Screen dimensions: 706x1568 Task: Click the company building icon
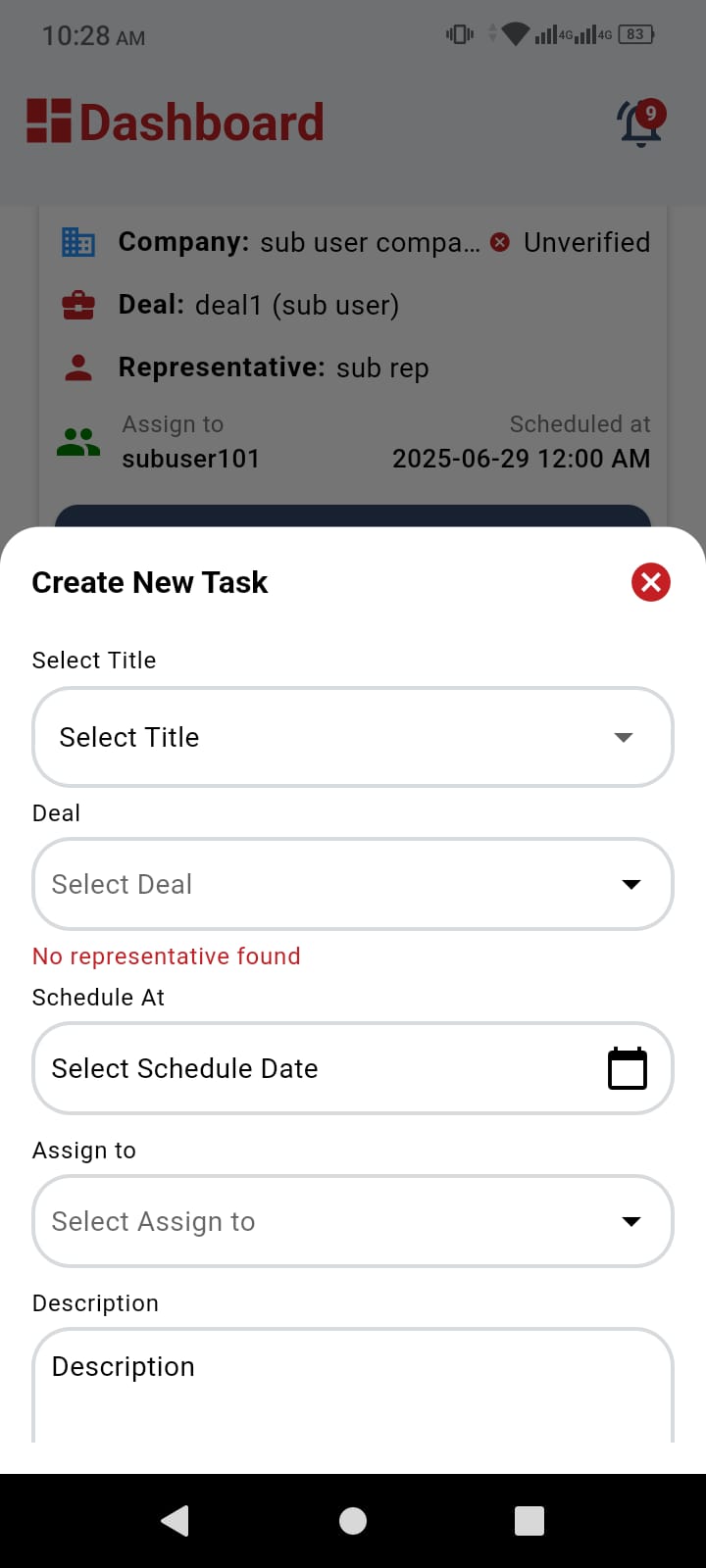point(79,242)
